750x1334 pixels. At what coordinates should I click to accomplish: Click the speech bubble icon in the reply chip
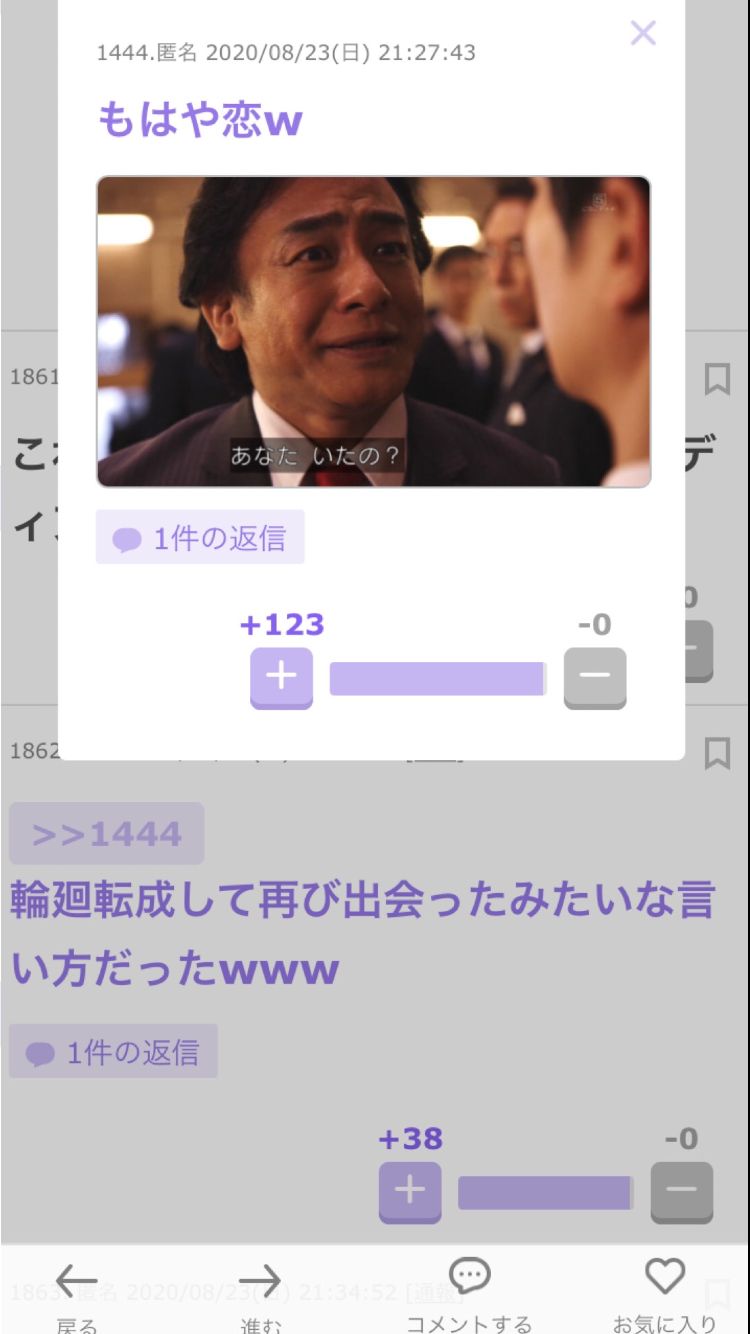[x=127, y=538]
